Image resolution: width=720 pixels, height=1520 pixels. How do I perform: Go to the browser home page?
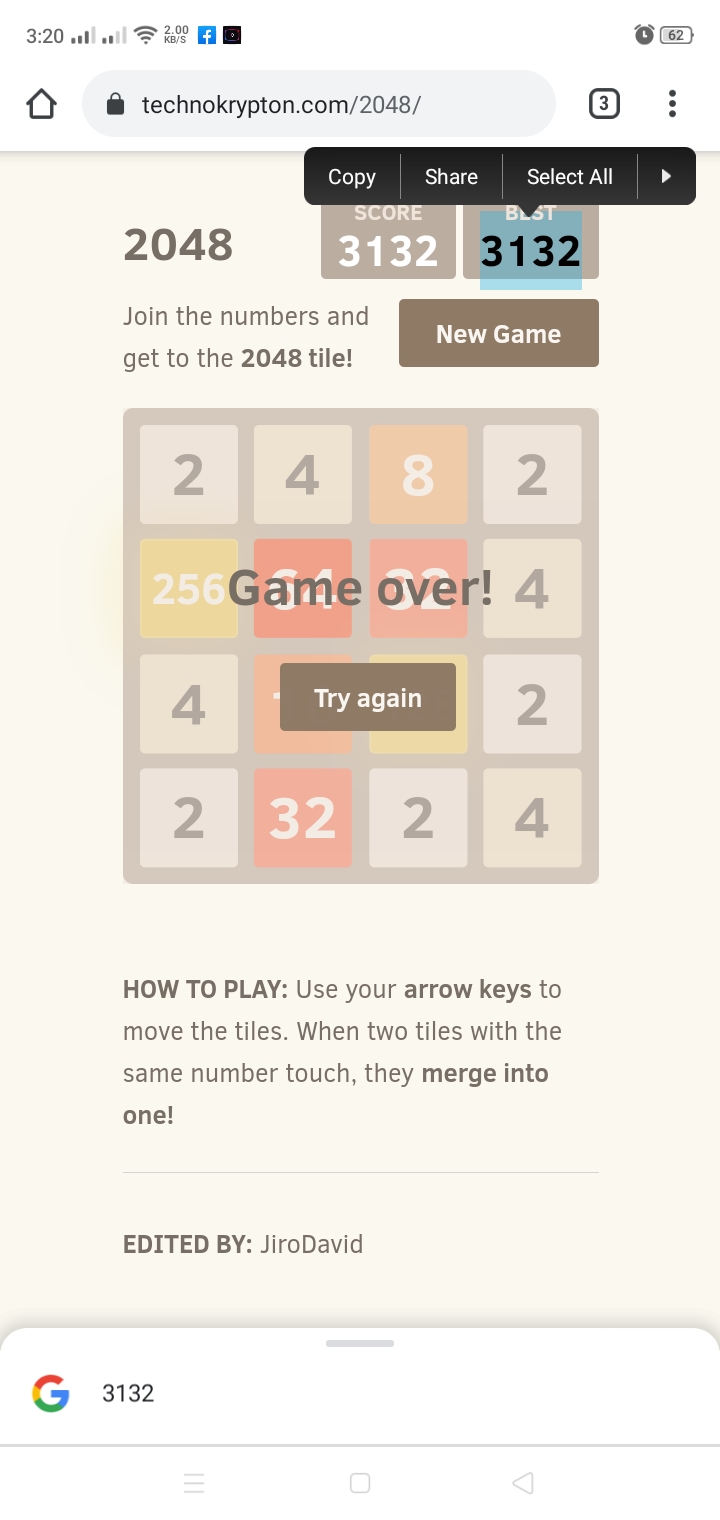pos(41,104)
